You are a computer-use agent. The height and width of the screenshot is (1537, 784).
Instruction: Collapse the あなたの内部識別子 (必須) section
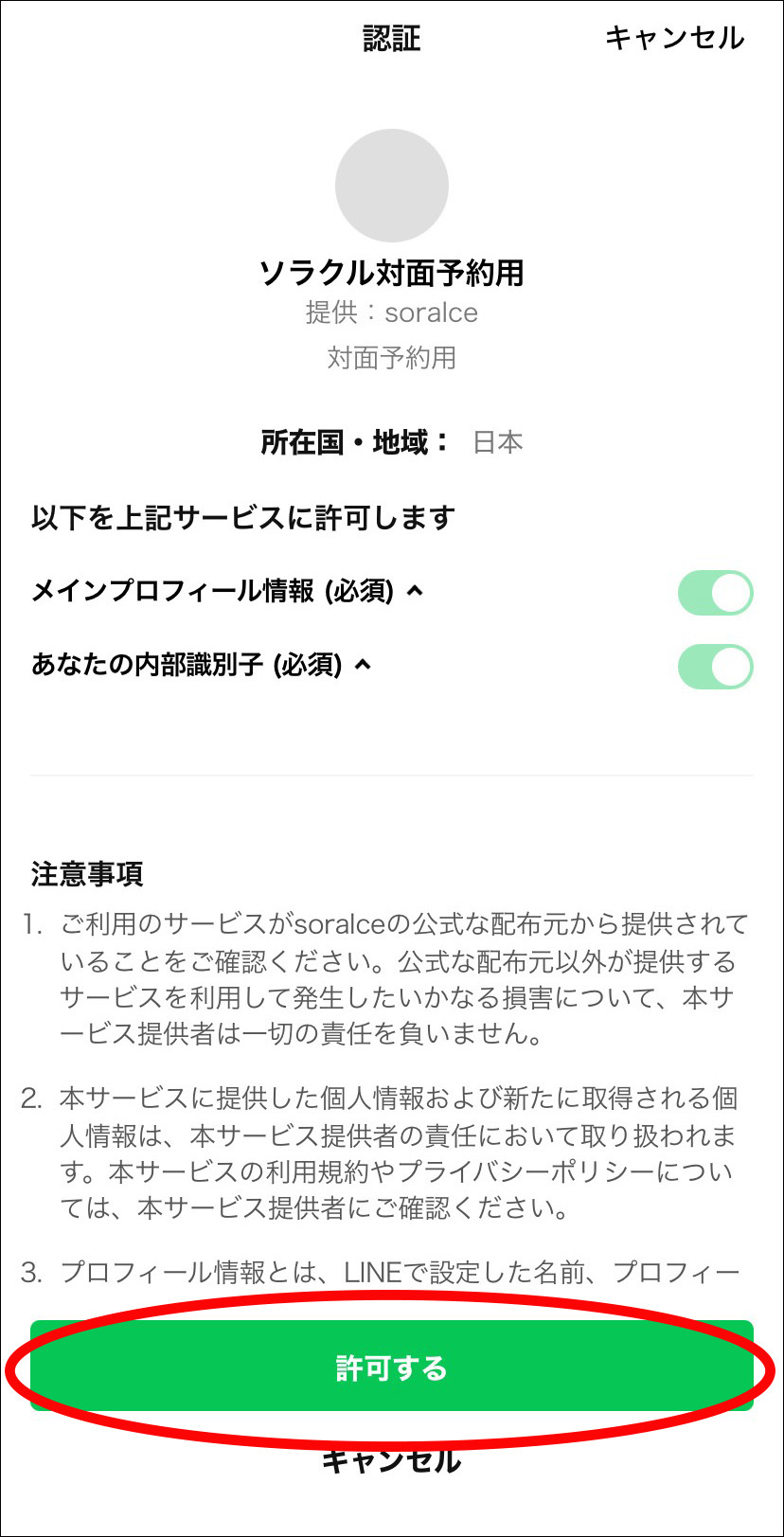[x=362, y=665]
